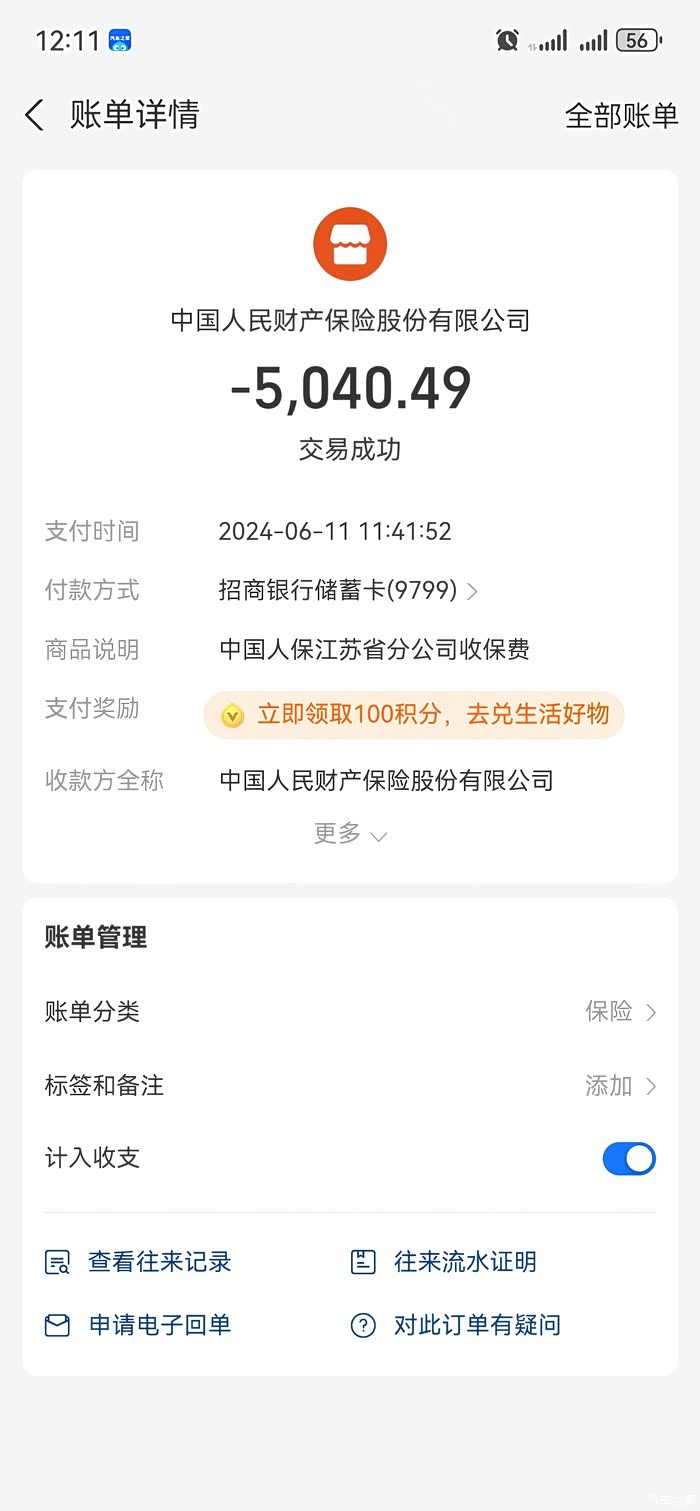This screenshot has height=1511, width=700.
Task: Expand 更多 transaction details
Action: [349, 834]
